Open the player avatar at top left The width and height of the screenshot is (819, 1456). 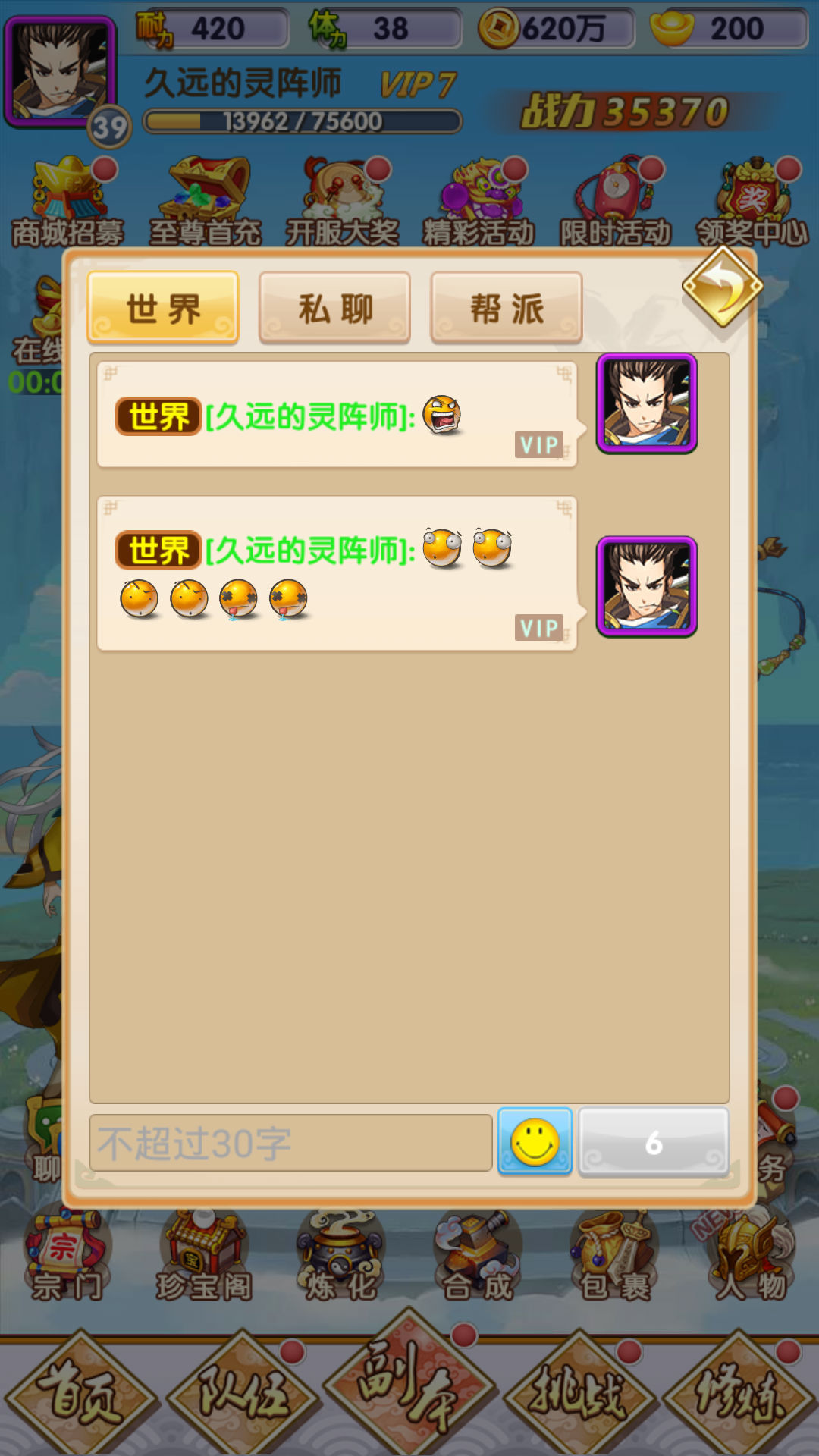61,72
